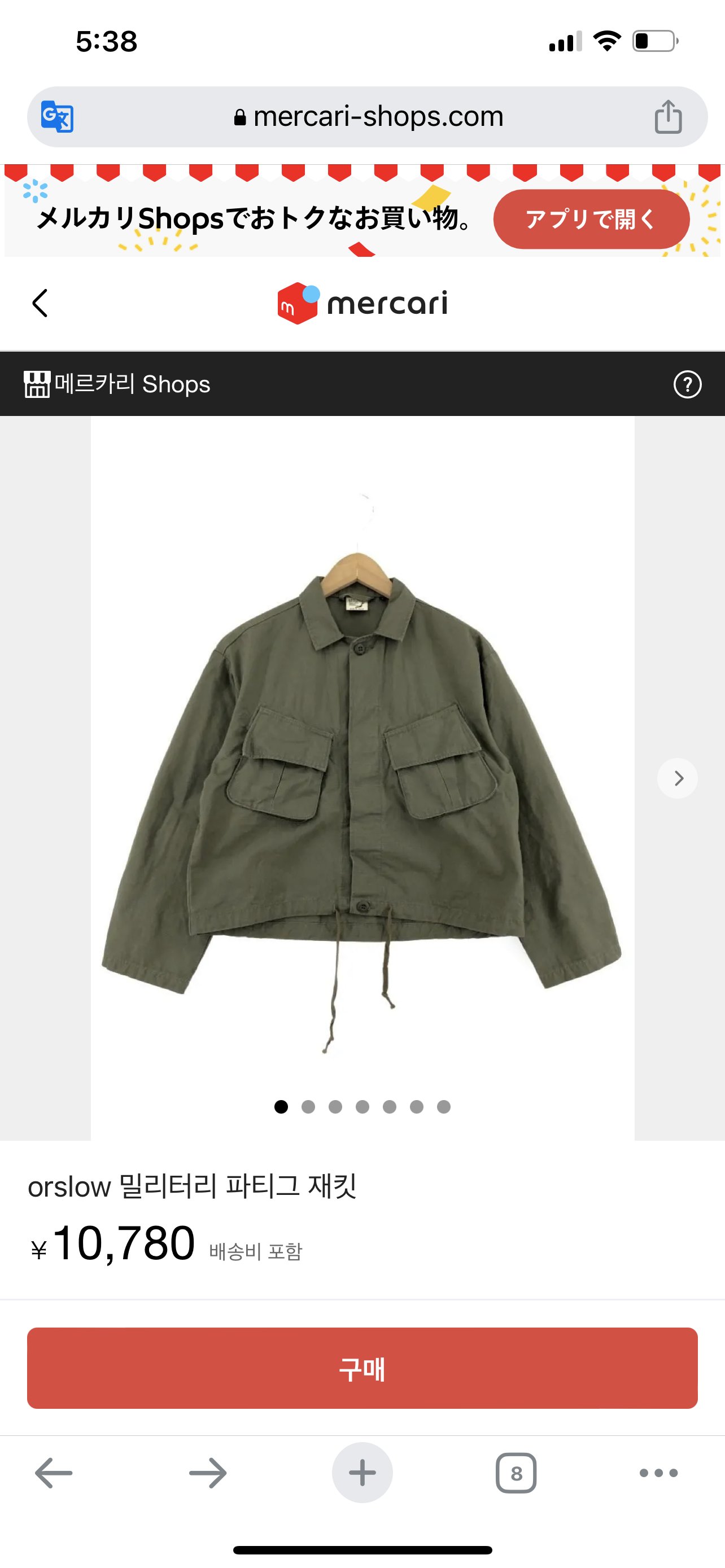The height and width of the screenshot is (1568, 725).
Task: View the 8 open tabs
Action: tap(516, 1473)
